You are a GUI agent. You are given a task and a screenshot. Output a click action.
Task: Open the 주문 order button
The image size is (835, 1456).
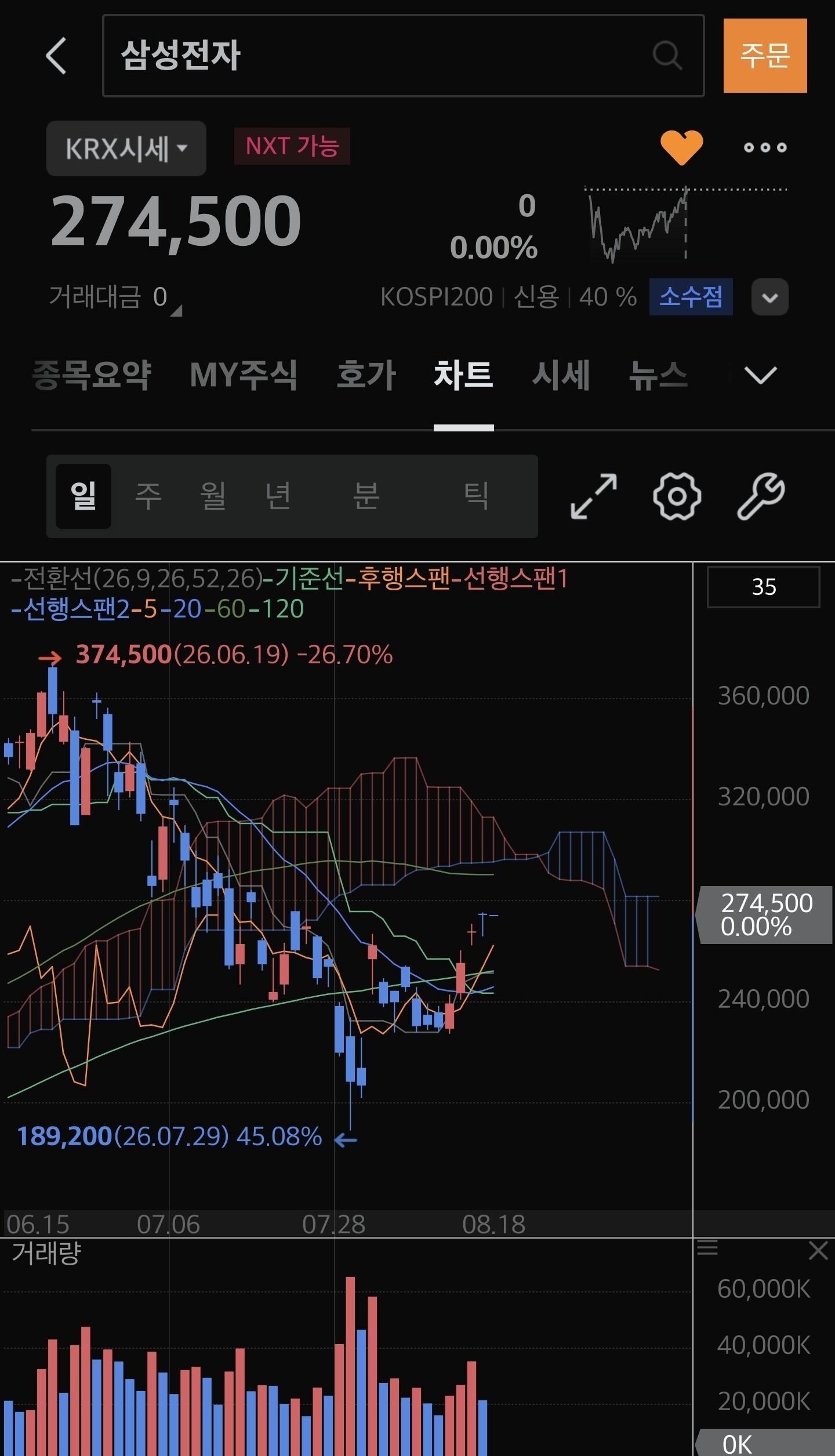pos(765,56)
